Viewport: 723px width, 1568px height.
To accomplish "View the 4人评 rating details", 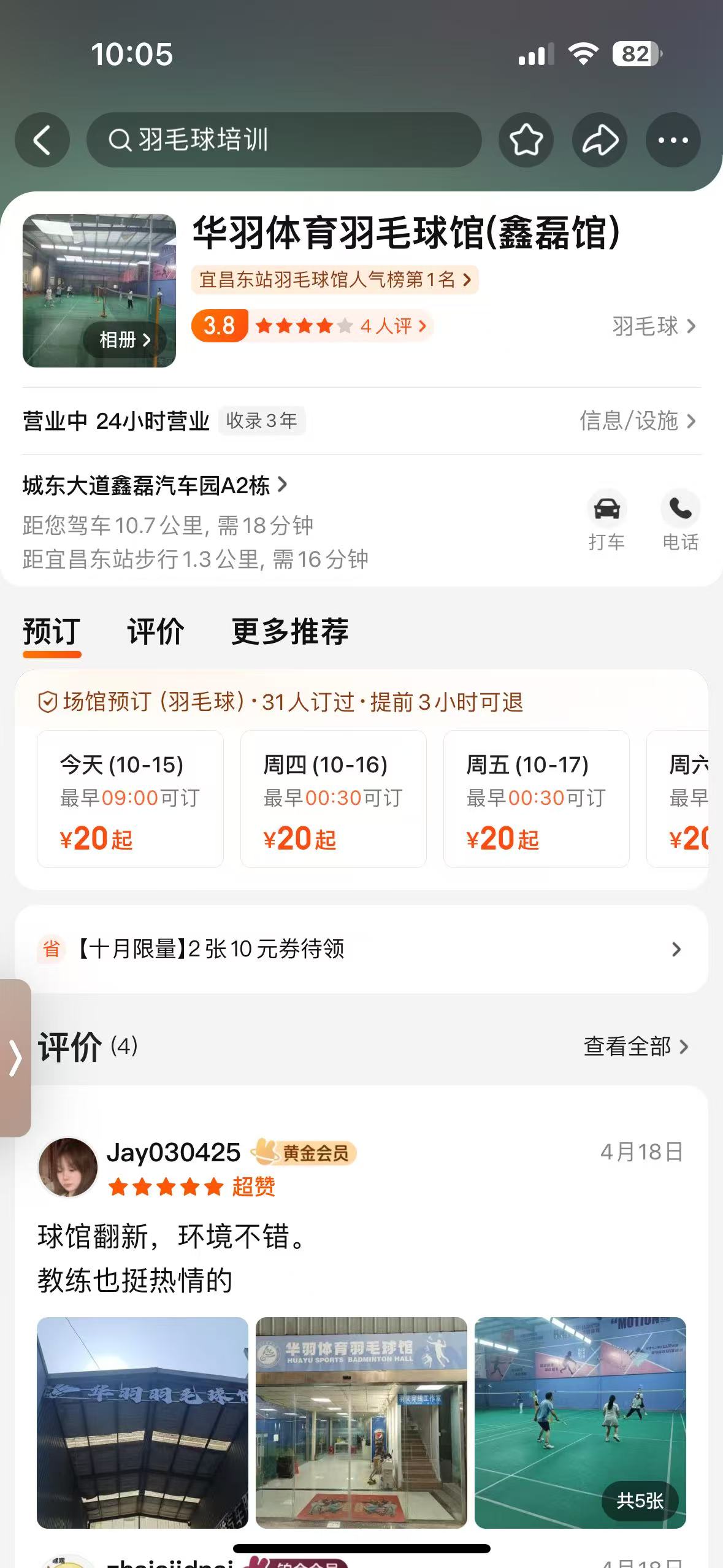I will 392,326.
